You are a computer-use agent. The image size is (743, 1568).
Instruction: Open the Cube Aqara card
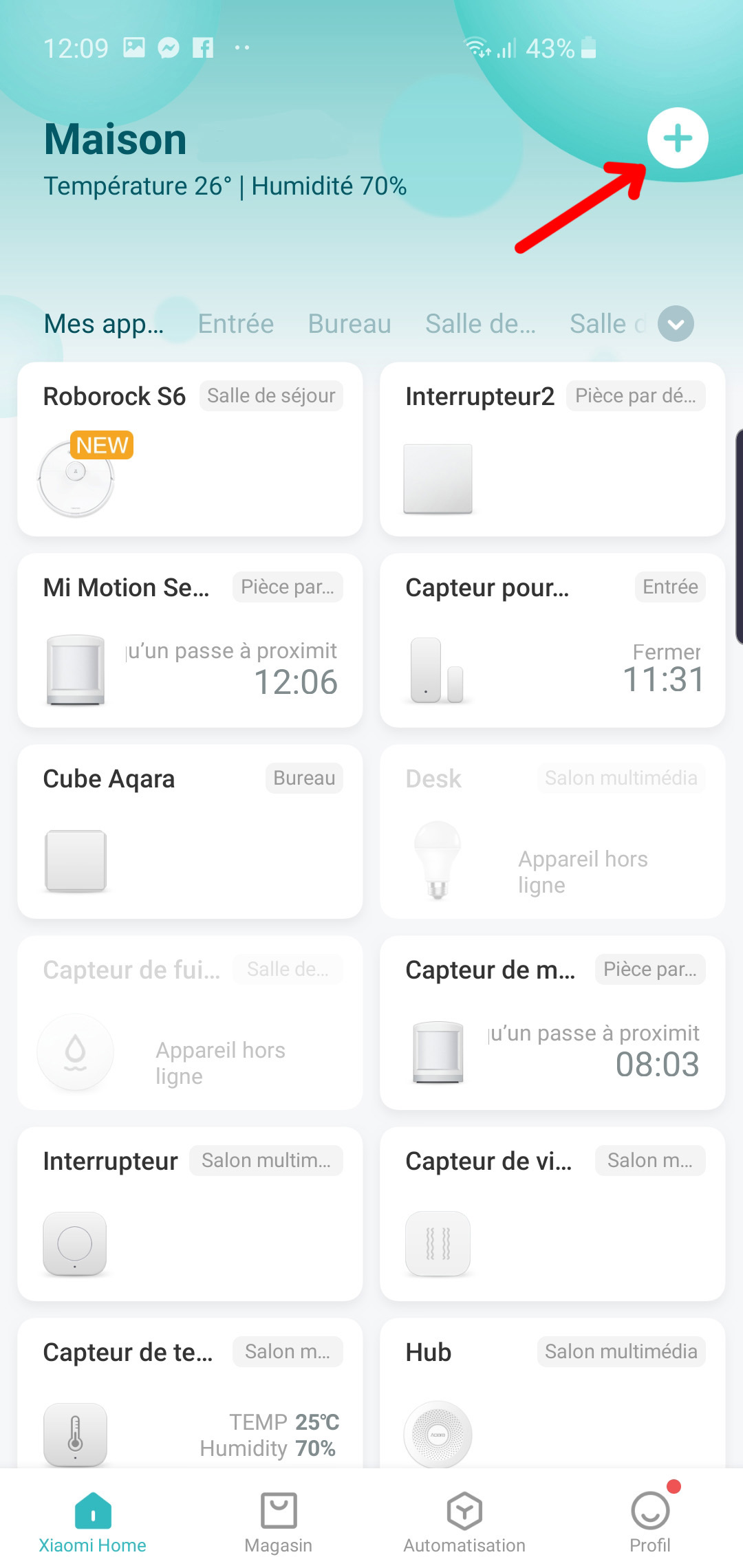click(x=190, y=832)
